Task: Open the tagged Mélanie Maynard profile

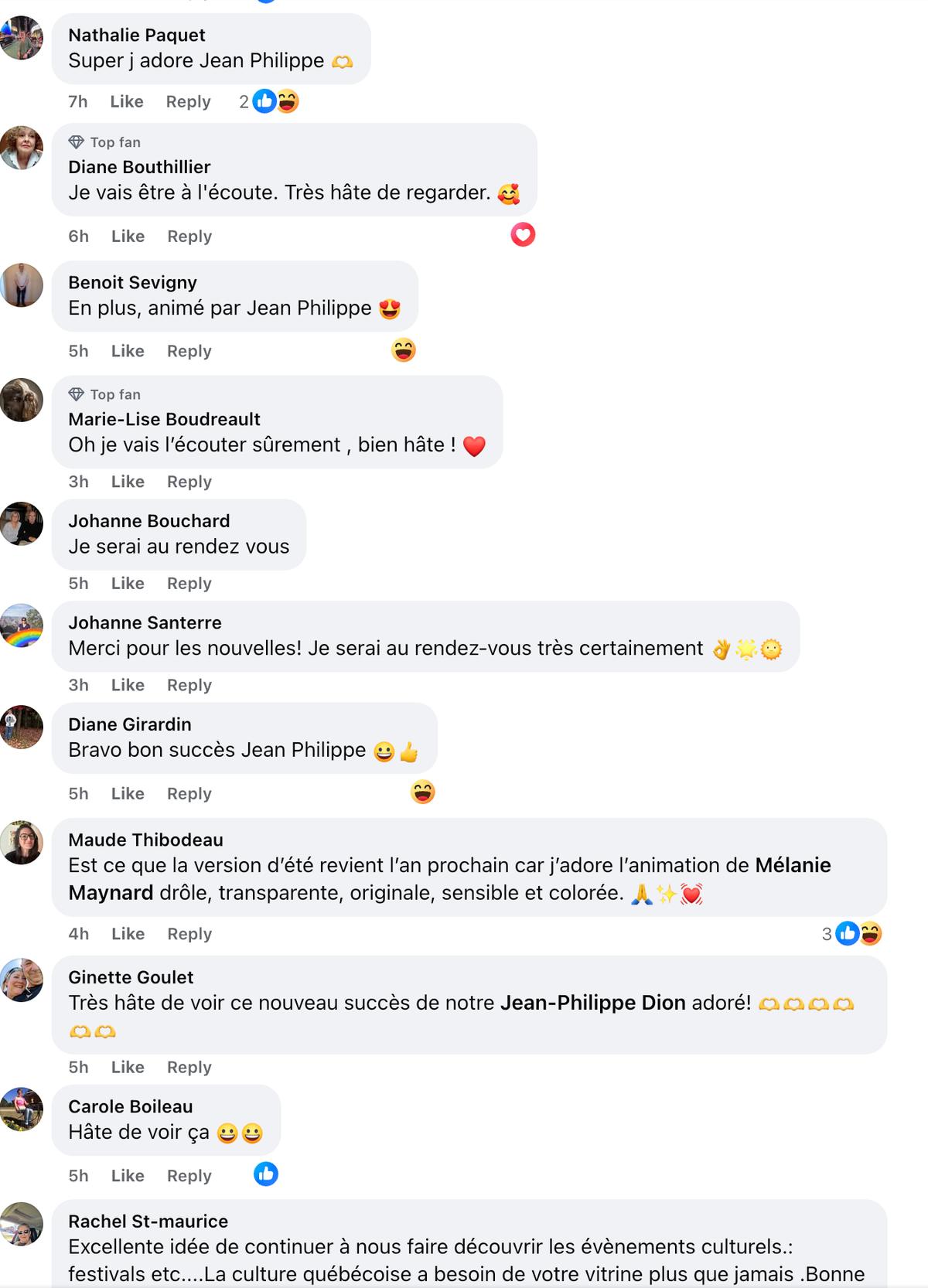Action: point(792,865)
